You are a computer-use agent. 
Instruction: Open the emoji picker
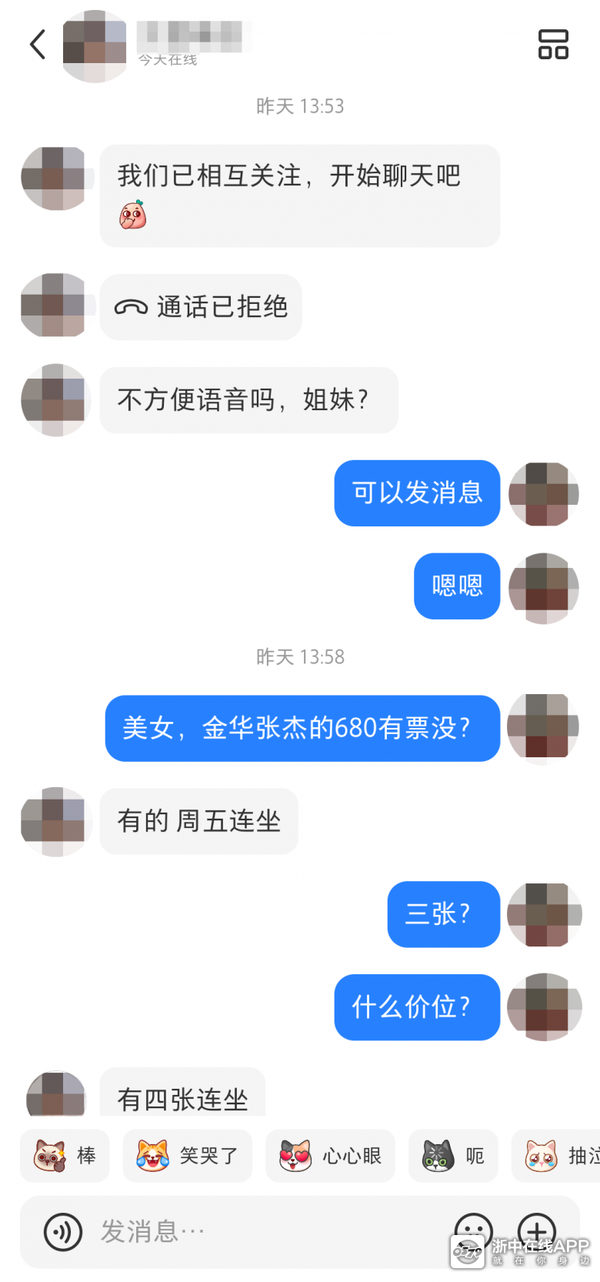(x=473, y=1230)
